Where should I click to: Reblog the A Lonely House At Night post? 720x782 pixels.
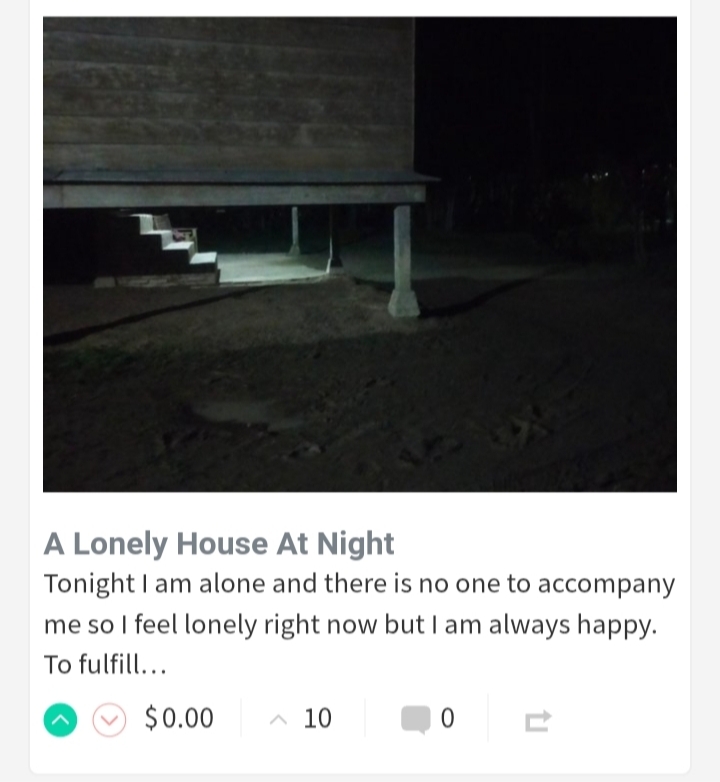tap(537, 720)
